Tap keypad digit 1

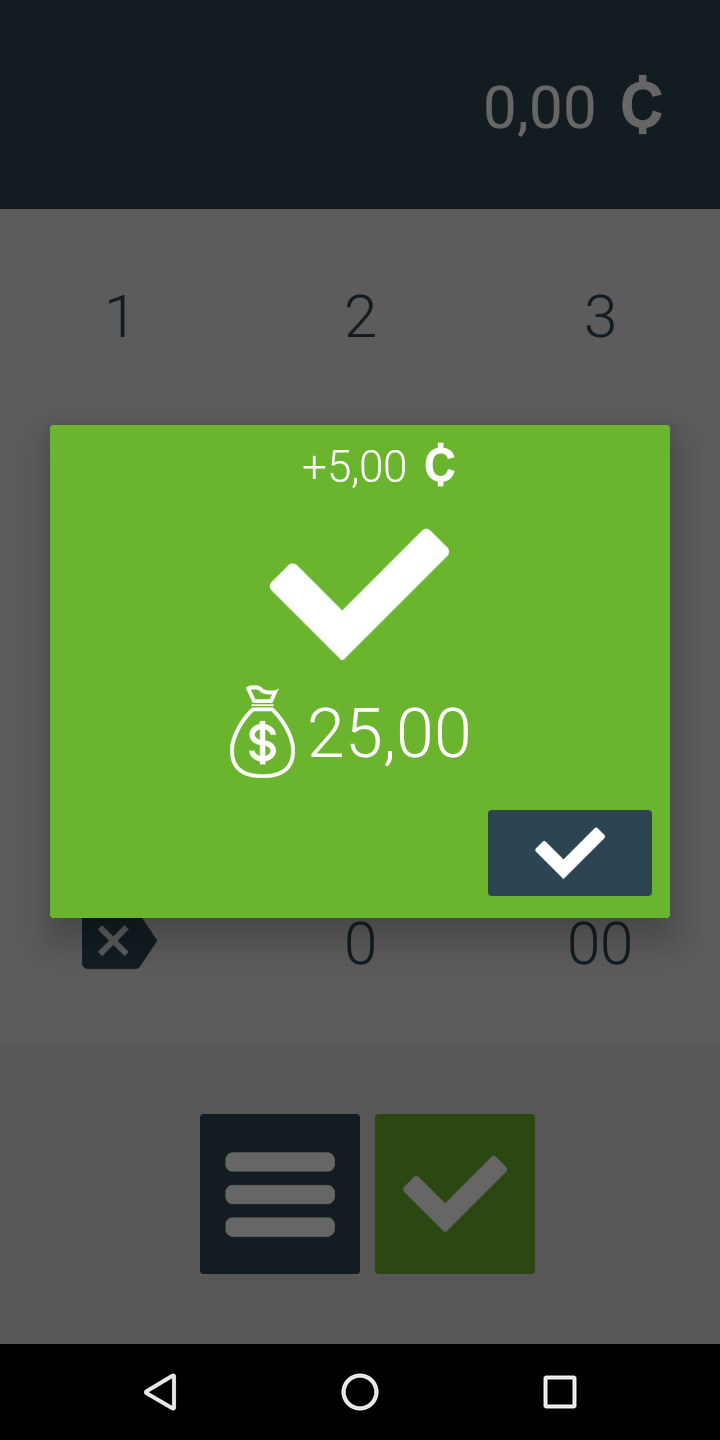tap(120, 316)
